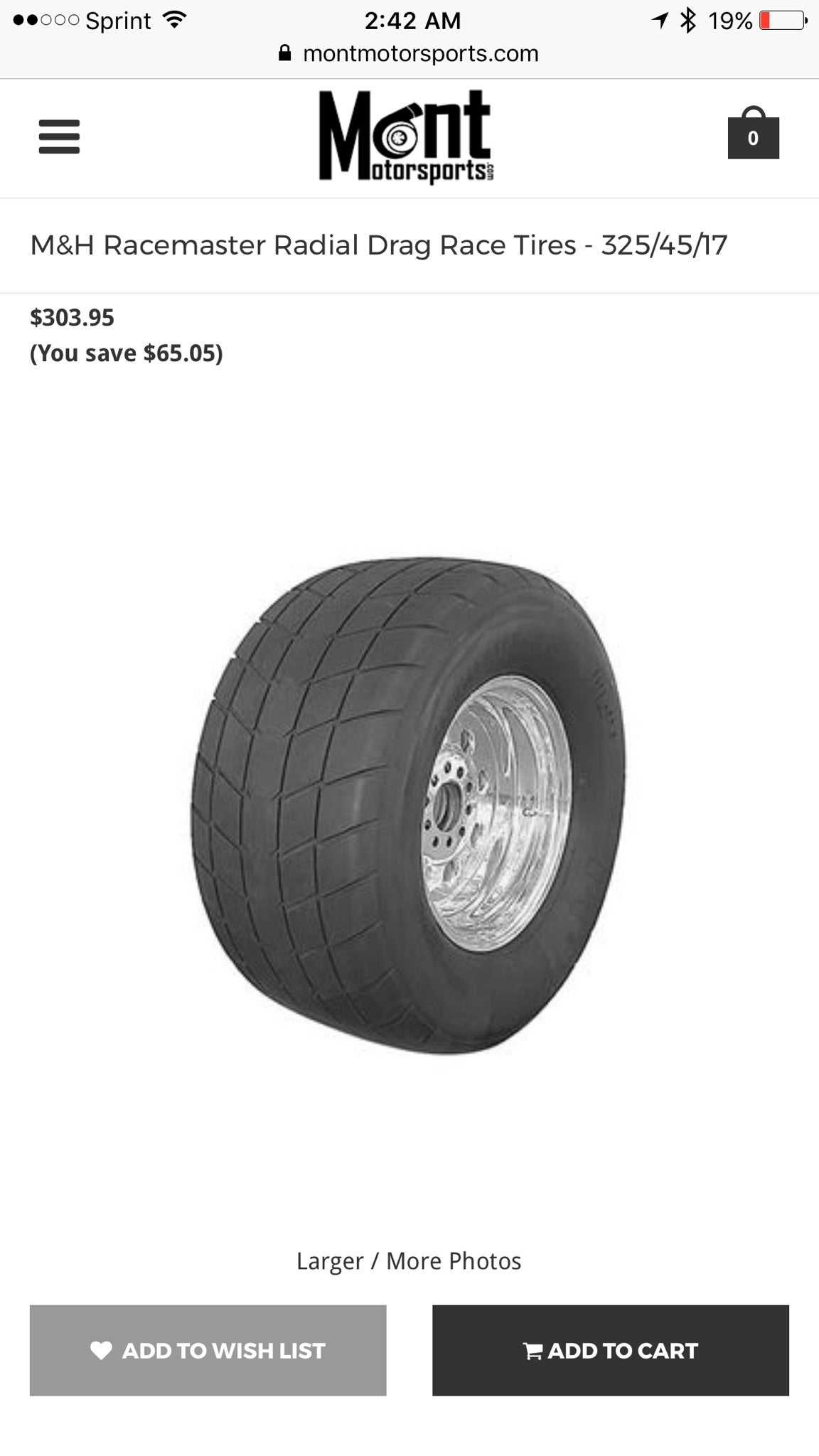The image size is (819, 1456).
Task: Tap the location arrow icon in status bar
Action: click(660, 19)
